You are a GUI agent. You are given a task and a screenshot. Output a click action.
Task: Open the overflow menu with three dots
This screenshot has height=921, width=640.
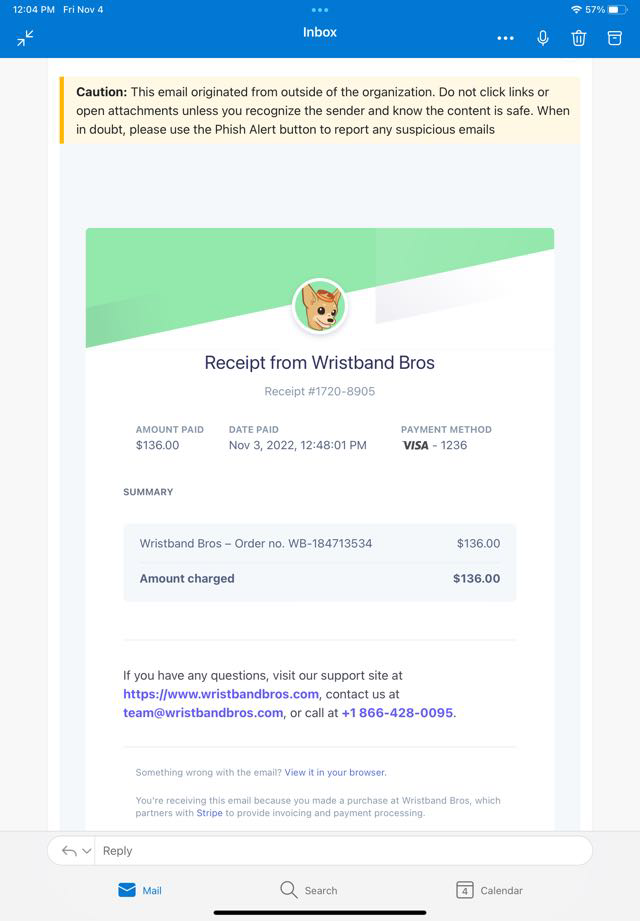[x=505, y=38]
